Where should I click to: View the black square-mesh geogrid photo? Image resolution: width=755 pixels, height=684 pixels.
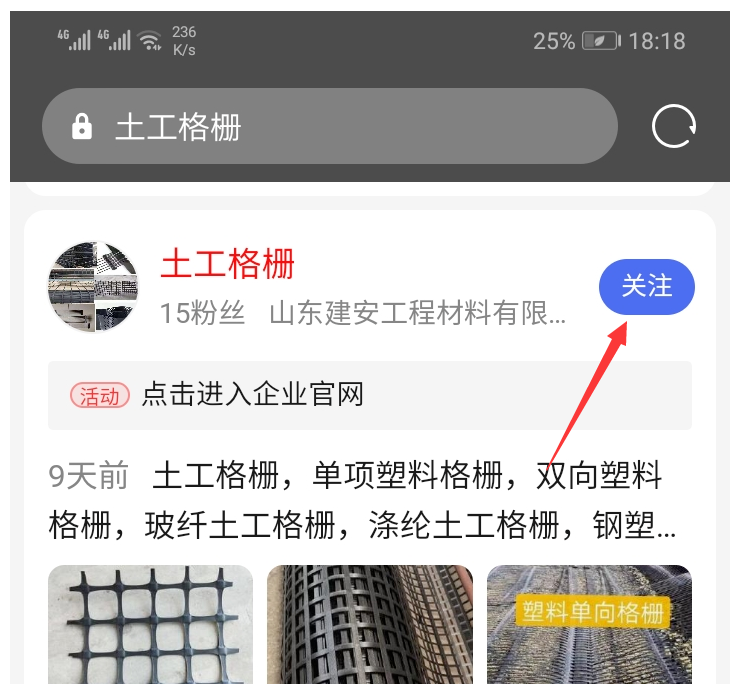150,624
